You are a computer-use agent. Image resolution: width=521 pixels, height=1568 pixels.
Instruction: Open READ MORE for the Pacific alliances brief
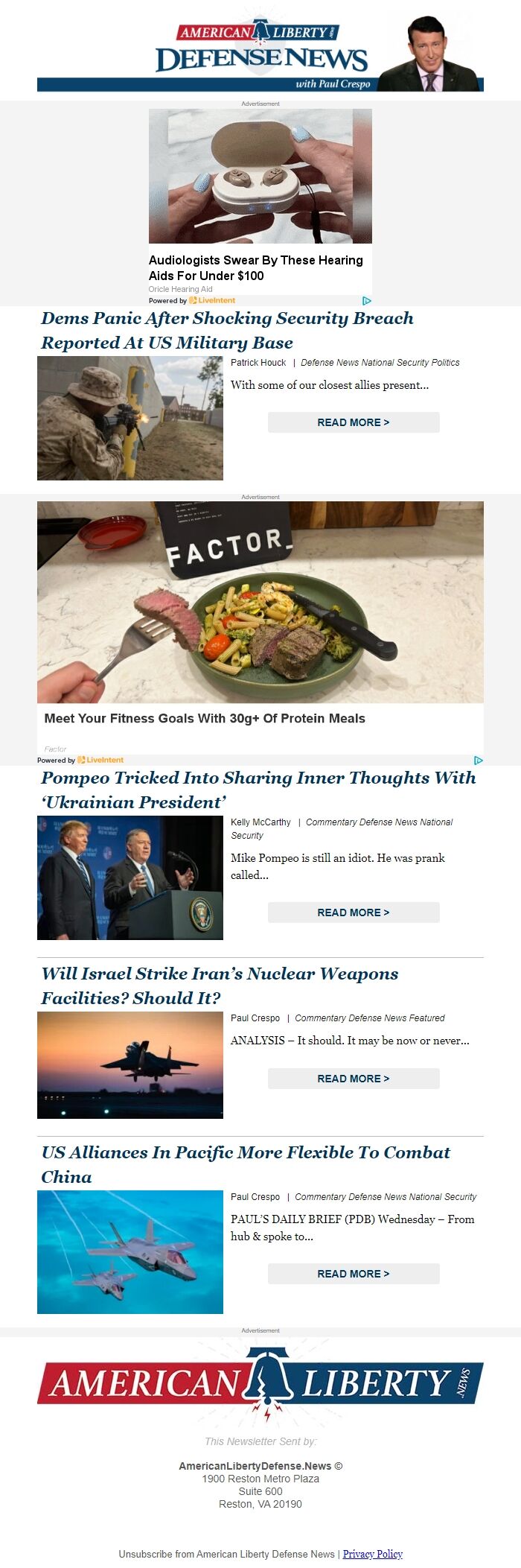pos(354,1274)
